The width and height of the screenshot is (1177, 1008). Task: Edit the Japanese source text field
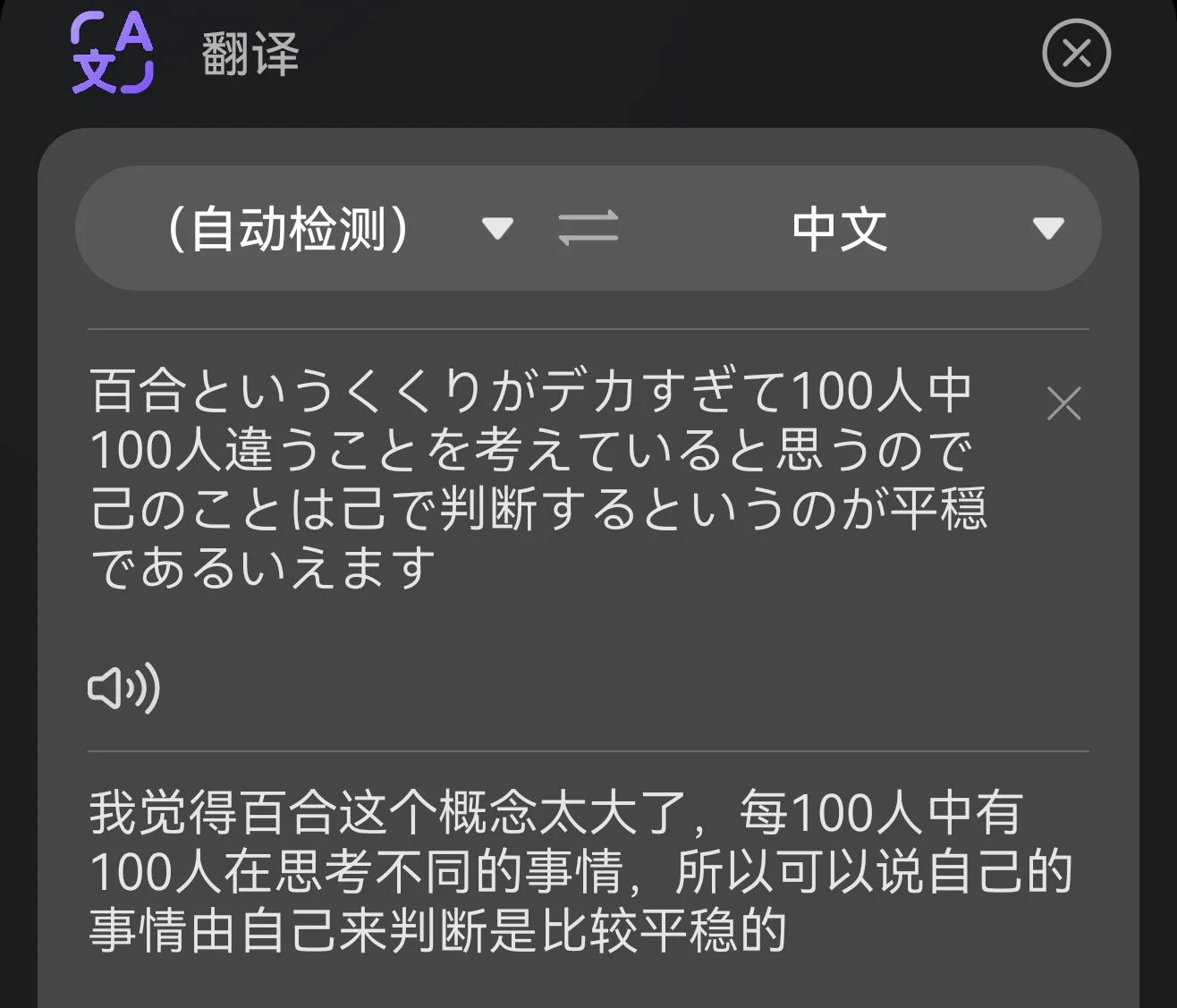pyautogui.click(x=537, y=479)
